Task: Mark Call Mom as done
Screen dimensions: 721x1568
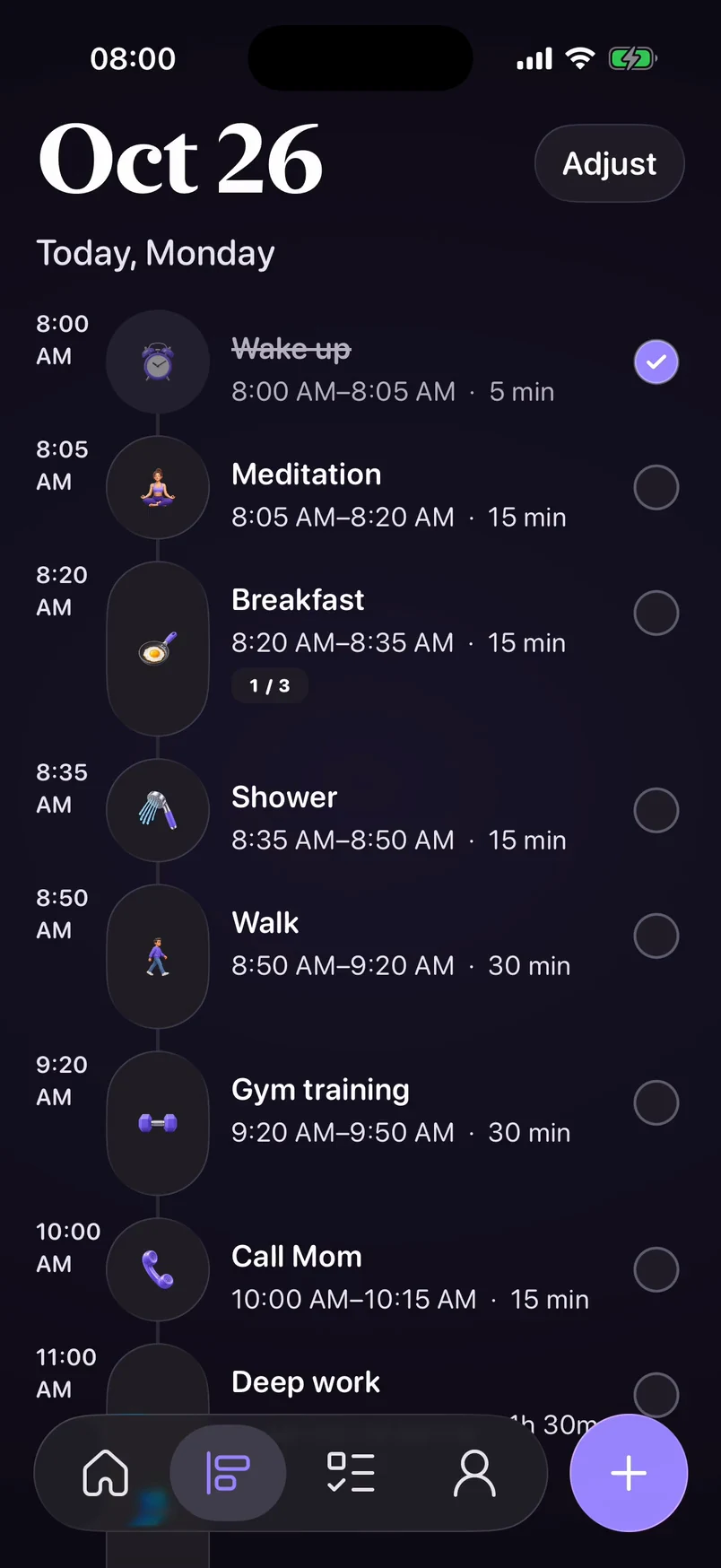Action: pyautogui.click(x=656, y=1269)
